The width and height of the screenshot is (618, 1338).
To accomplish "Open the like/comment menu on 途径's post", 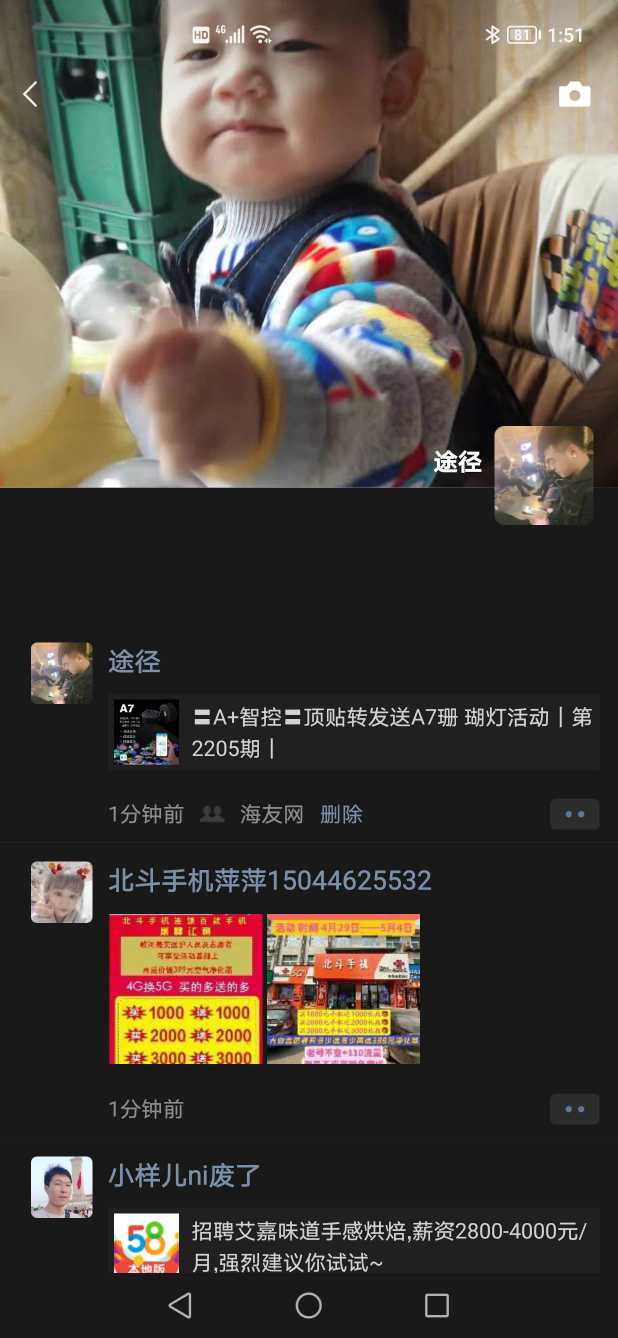I will 574,814.
